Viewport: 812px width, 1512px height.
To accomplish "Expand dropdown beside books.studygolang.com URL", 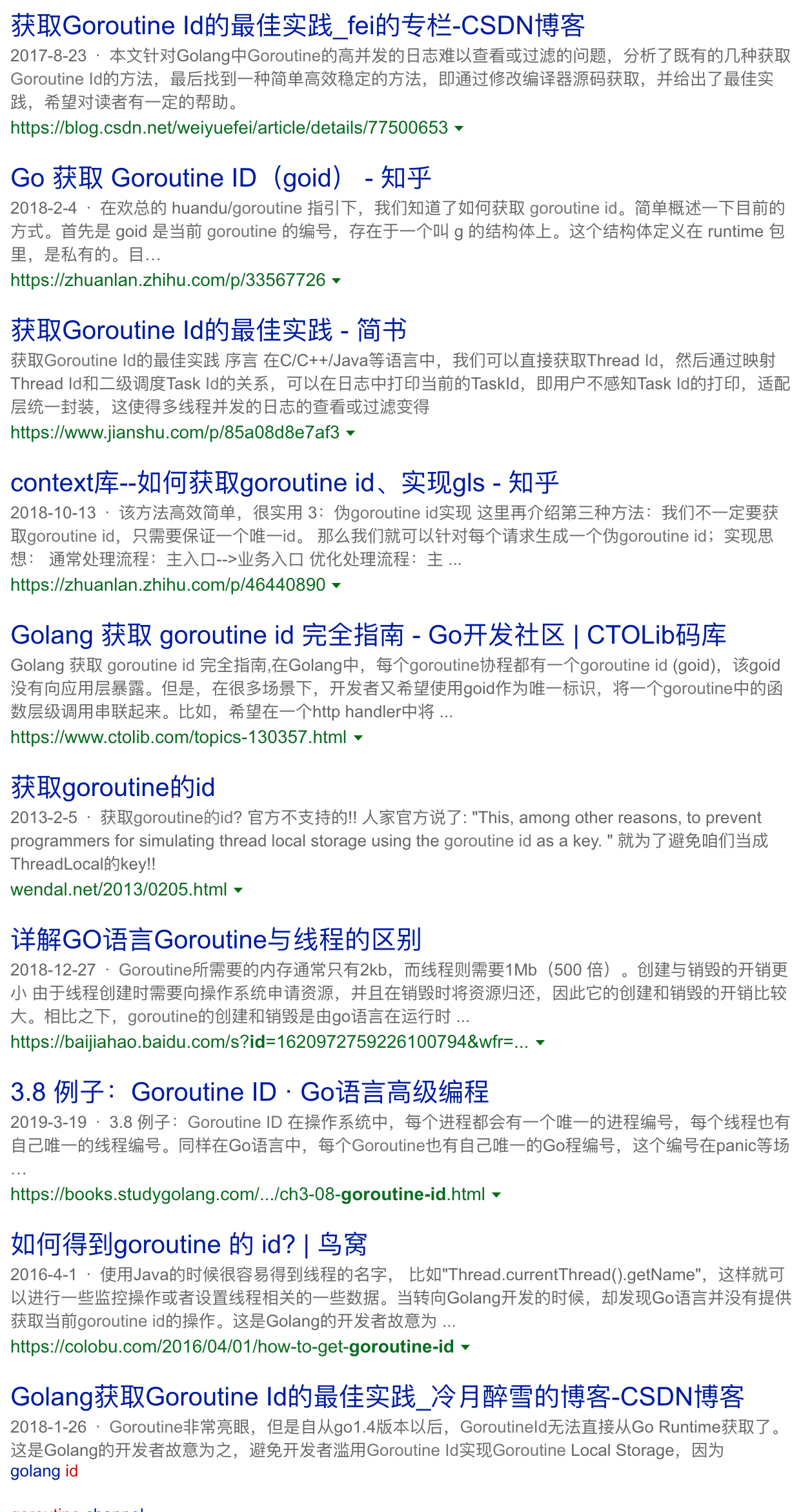I will (x=496, y=1195).
